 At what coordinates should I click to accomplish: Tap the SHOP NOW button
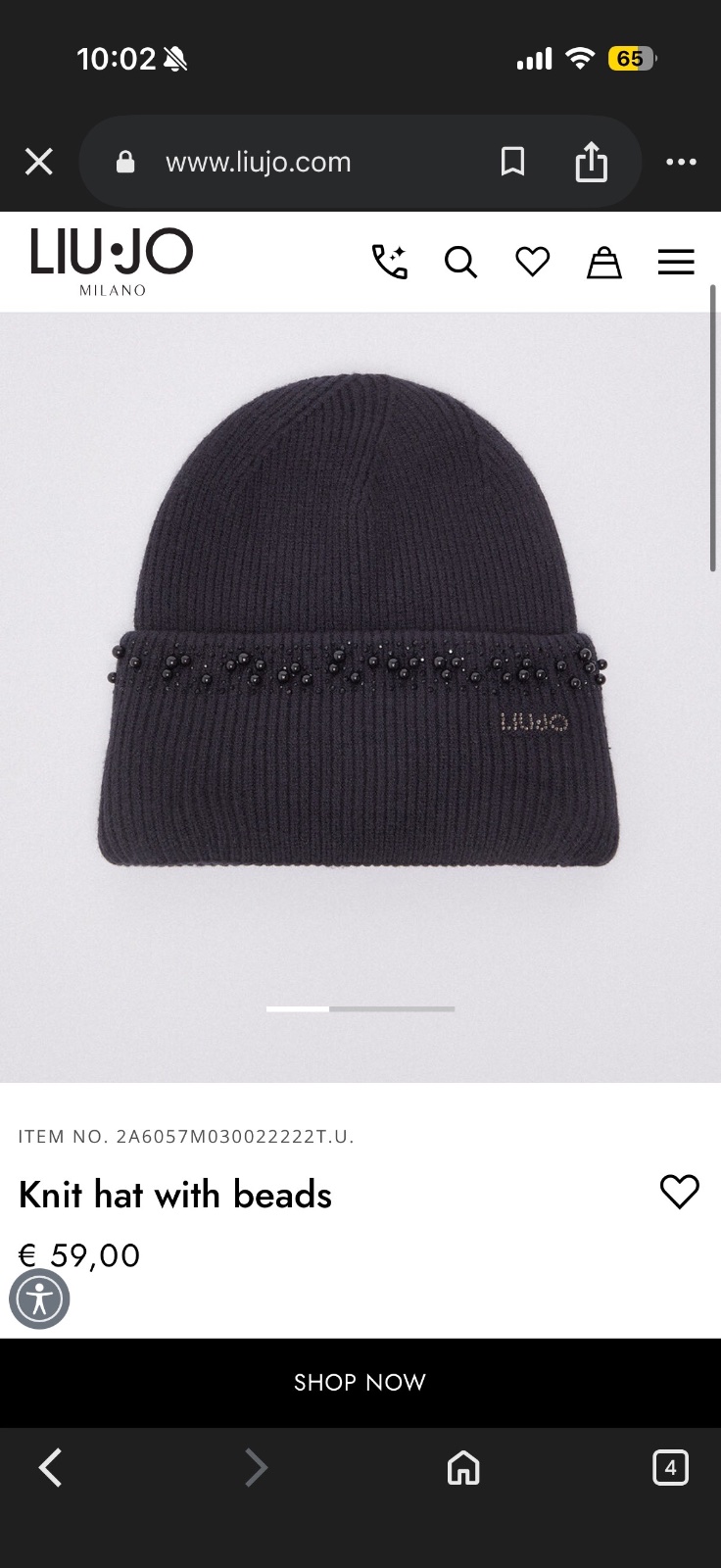coord(360,1383)
